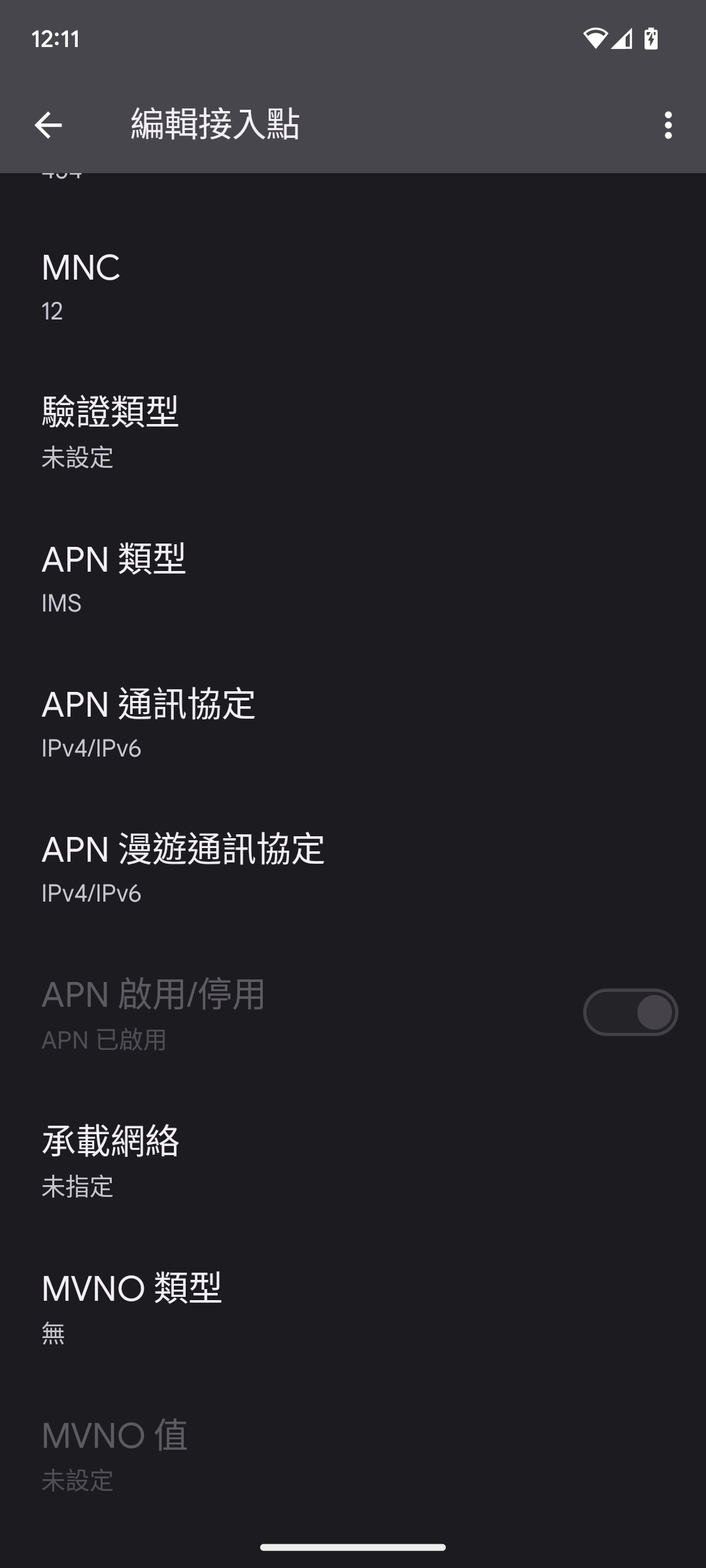This screenshot has height=1568, width=706.
Task: Open the three-dot overflow menu
Action: coord(667,125)
